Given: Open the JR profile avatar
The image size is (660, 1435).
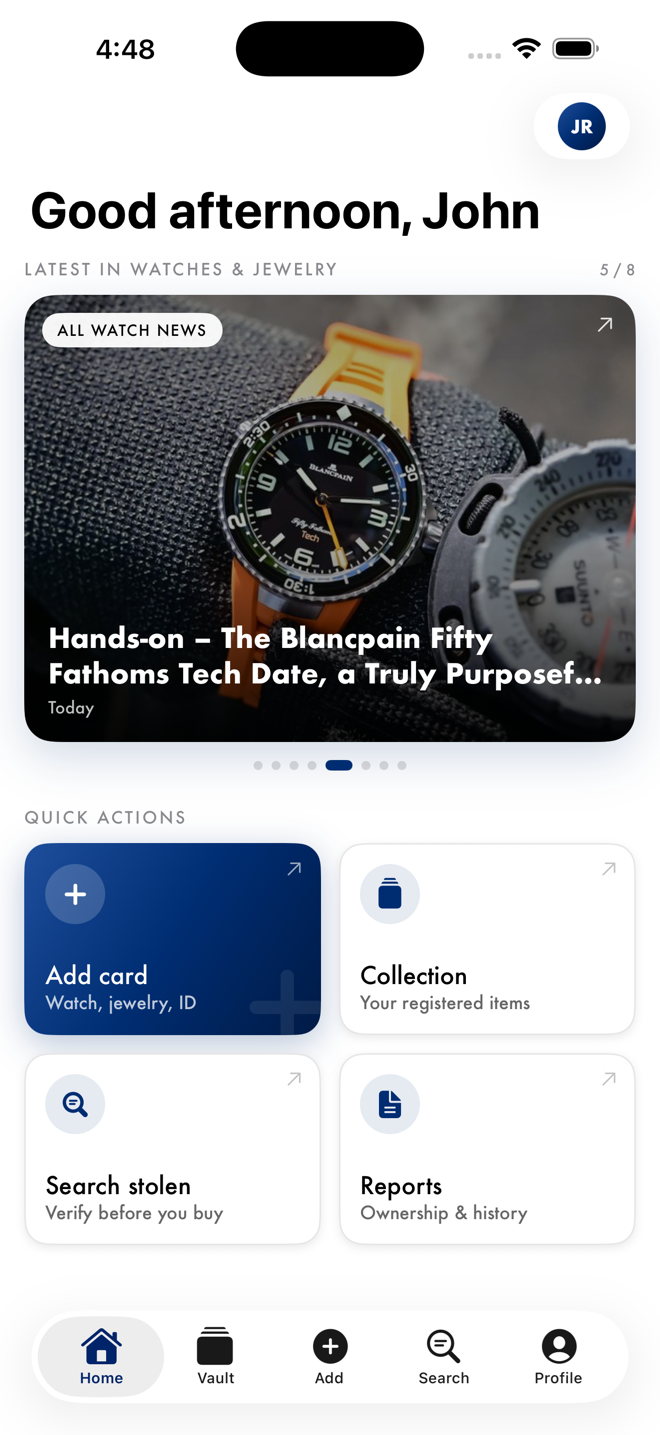Looking at the screenshot, I should tap(581, 127).
